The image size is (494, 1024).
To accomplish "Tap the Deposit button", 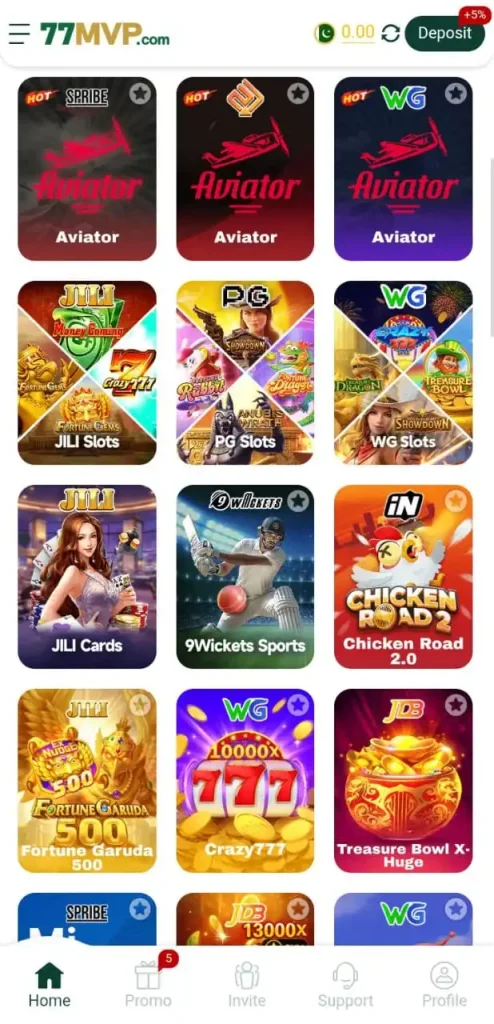I will coord(444,33).
